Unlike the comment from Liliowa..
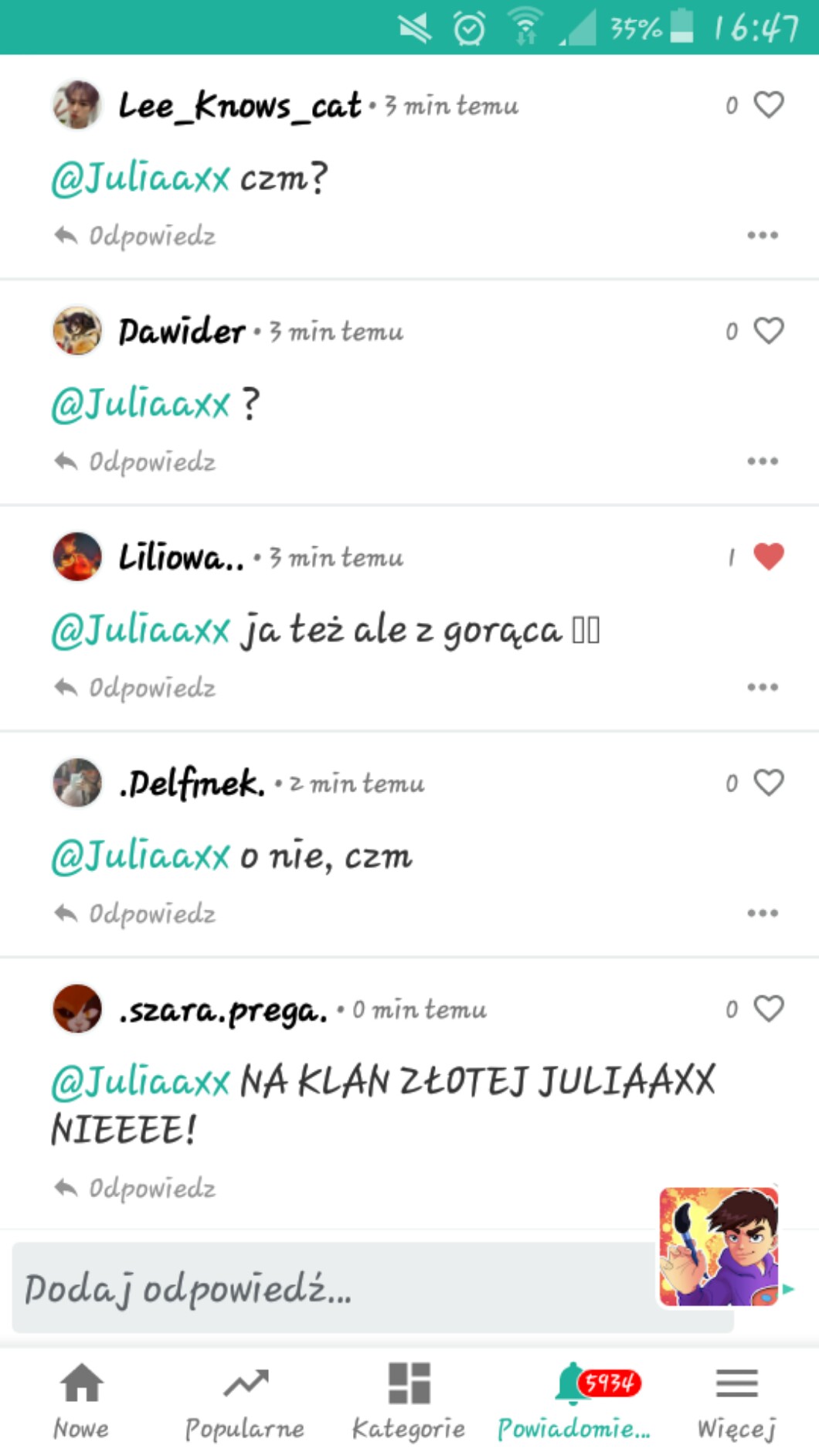 (x=768, y=556)
